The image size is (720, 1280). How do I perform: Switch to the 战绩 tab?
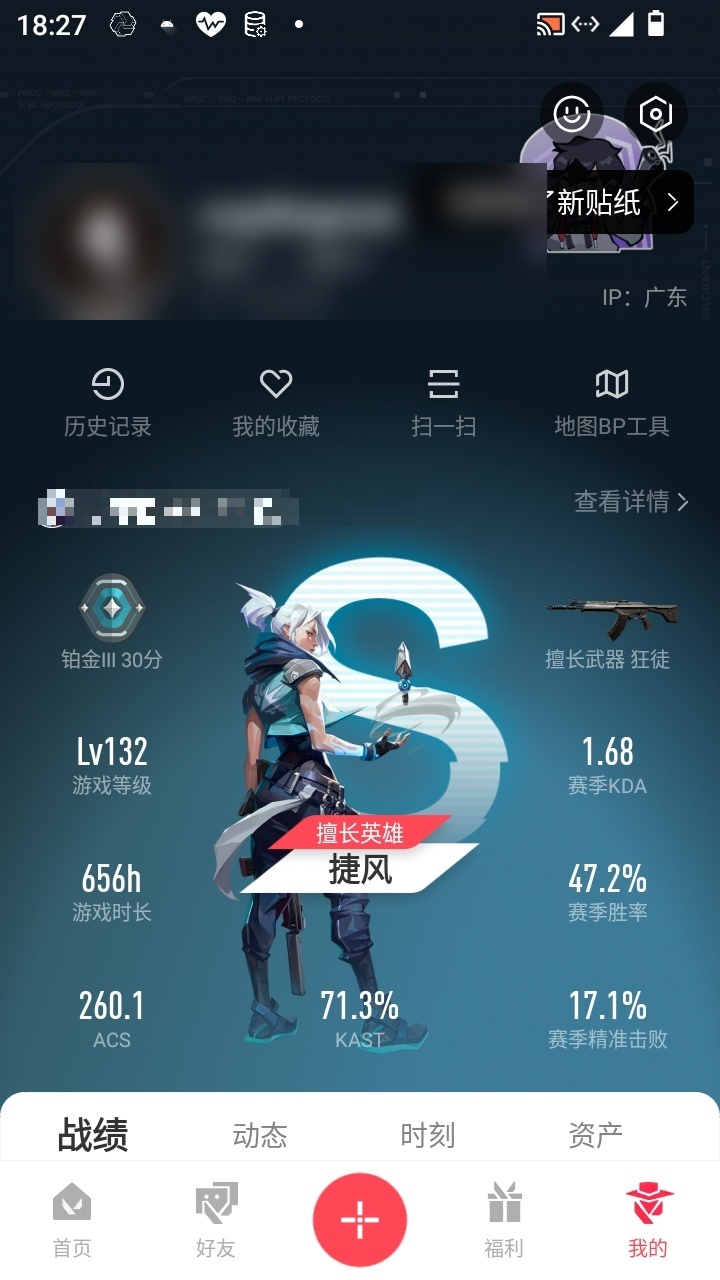tap(93, 1135)
